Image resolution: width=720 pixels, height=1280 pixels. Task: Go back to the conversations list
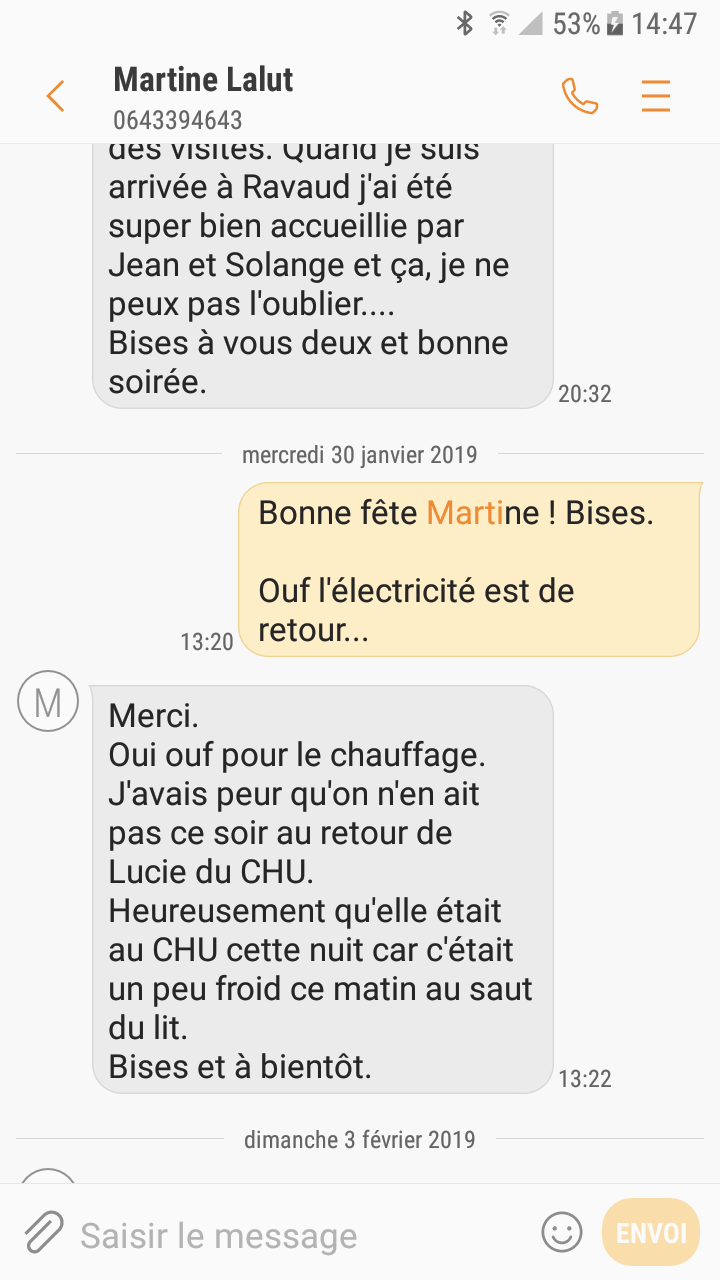tap(55, 96)
